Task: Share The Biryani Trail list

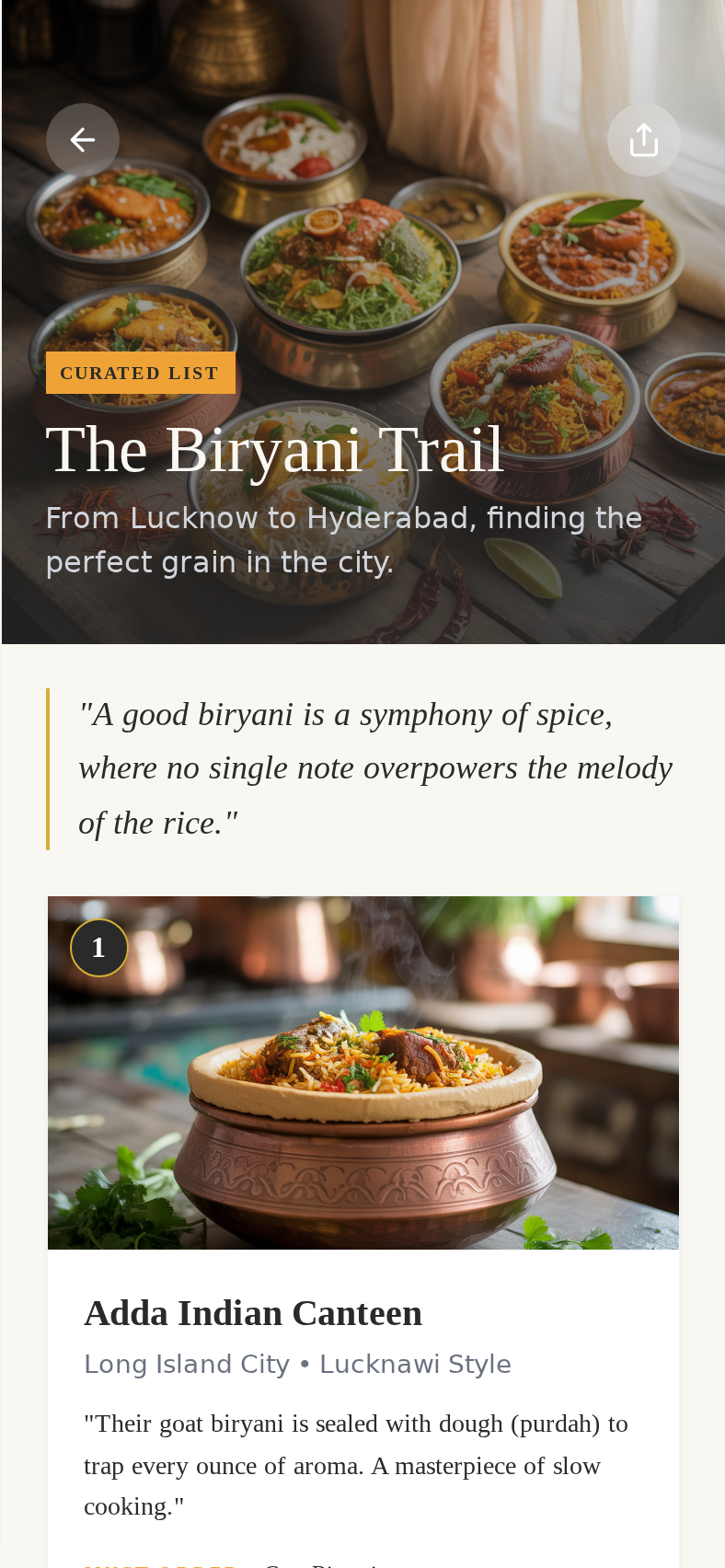Action: tap(644, 140)
